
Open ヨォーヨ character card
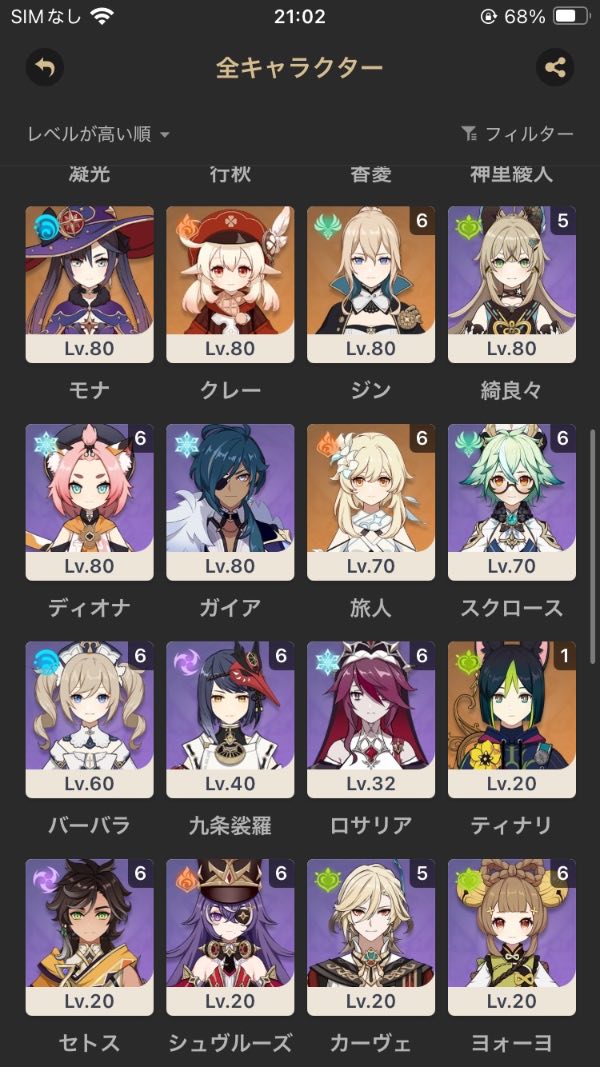[512, 937]
